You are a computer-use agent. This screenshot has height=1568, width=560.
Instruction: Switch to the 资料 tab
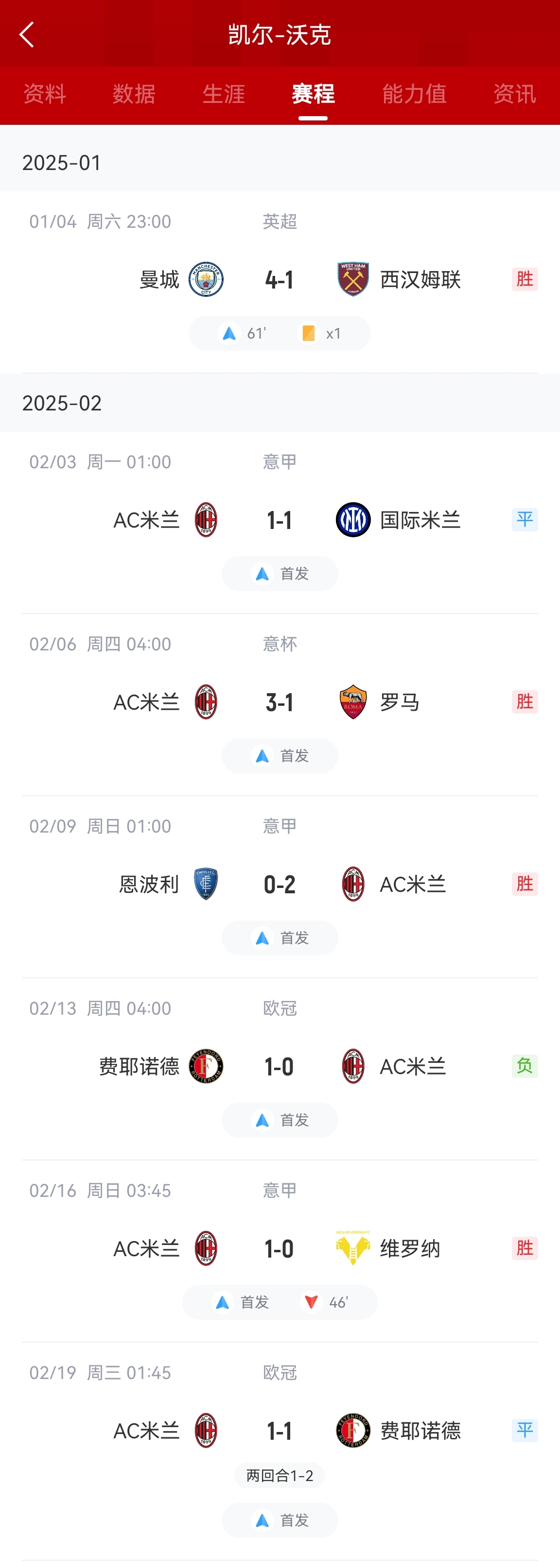point(45,94)
